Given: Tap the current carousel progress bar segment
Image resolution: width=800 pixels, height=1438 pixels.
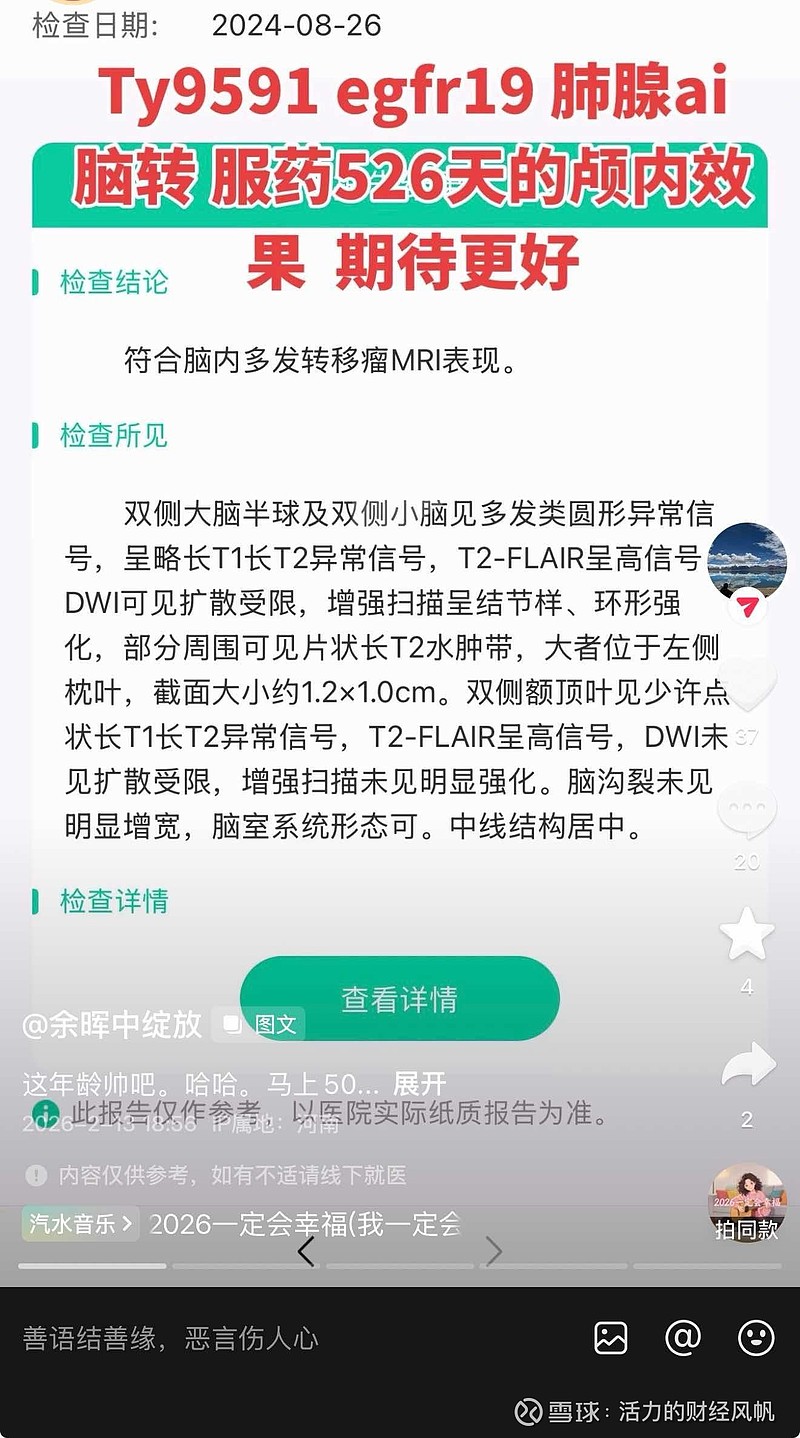Looking at the screenshot, I should pyautogui.click(x=90, y=1263).
